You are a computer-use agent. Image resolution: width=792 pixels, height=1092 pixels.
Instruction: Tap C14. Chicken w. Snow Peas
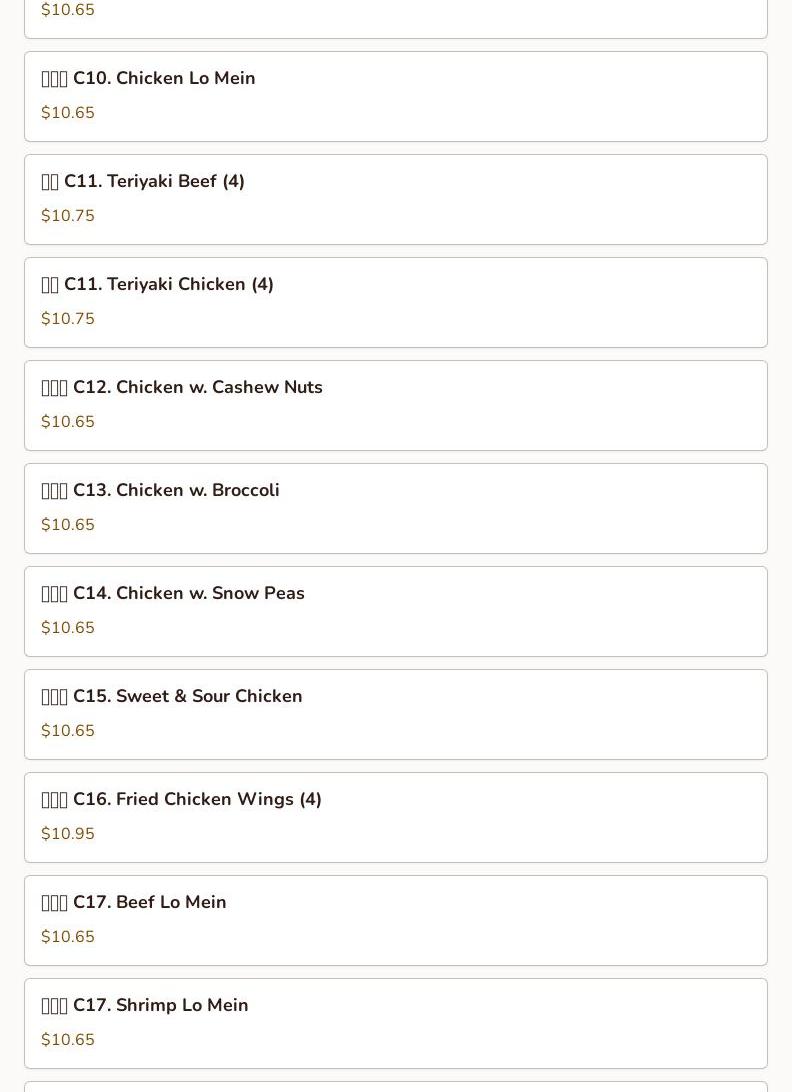point(395,611)
